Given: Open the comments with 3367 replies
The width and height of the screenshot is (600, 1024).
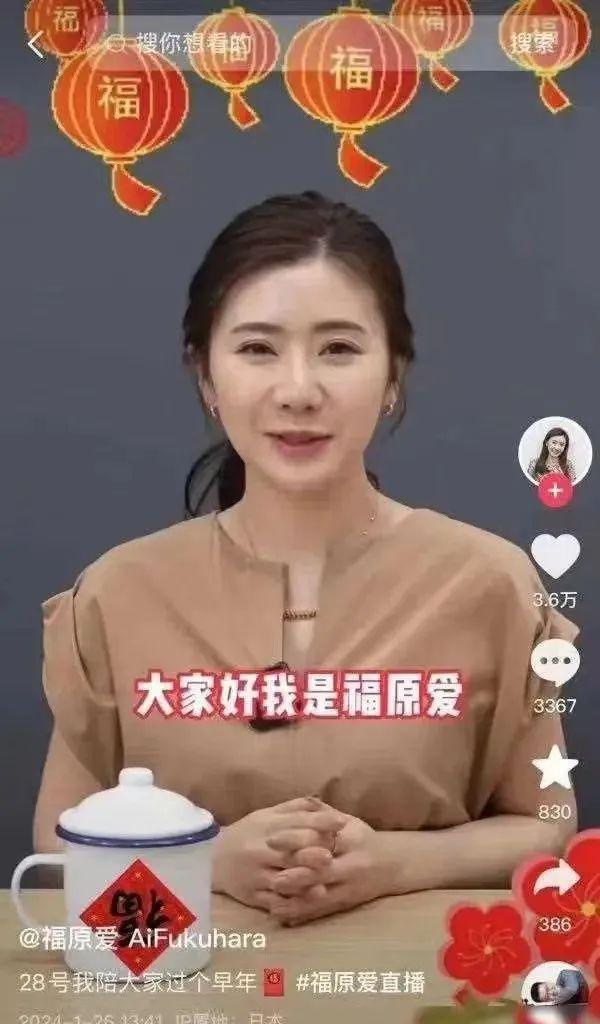Looking at the screenshot, I should point(555,663).
